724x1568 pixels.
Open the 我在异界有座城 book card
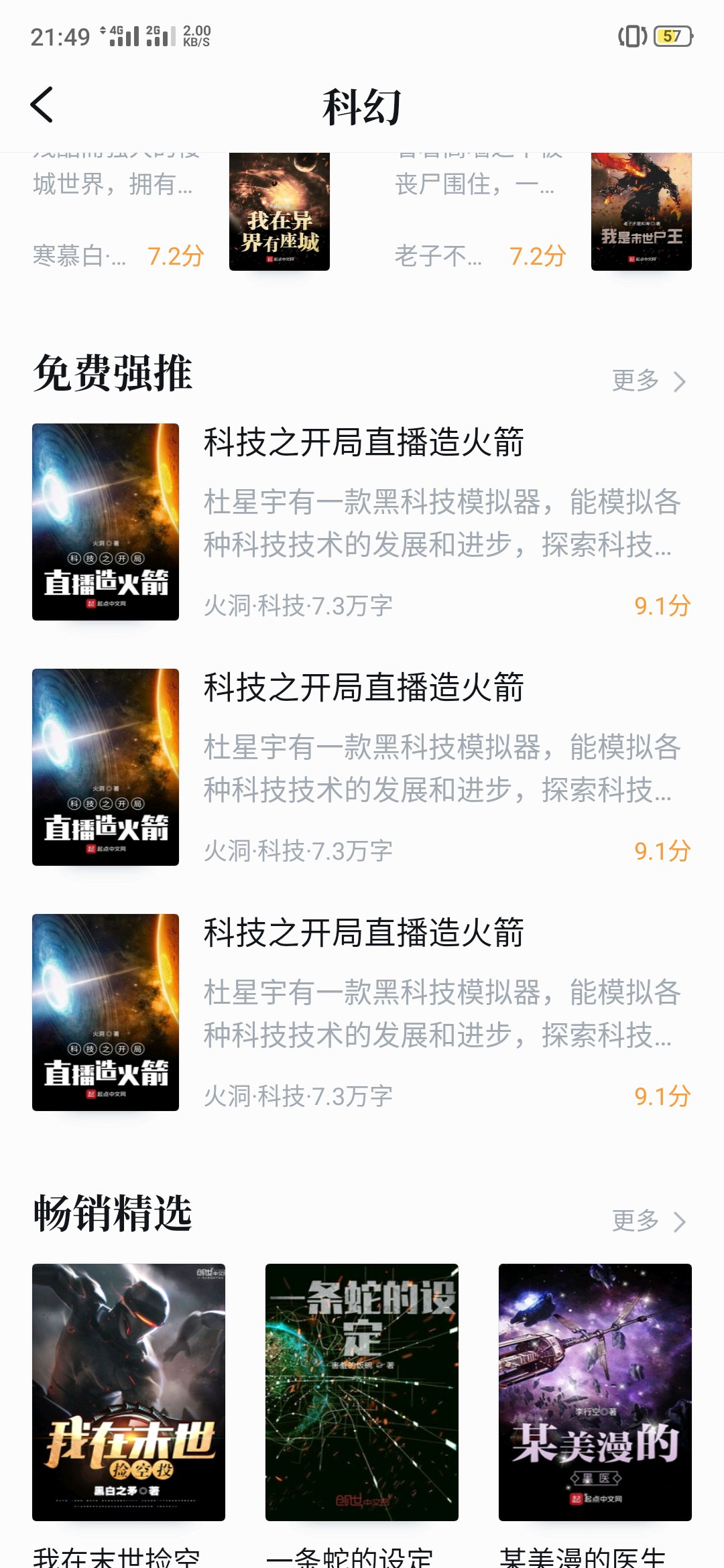pyautogui.click(x=279, y=212)
